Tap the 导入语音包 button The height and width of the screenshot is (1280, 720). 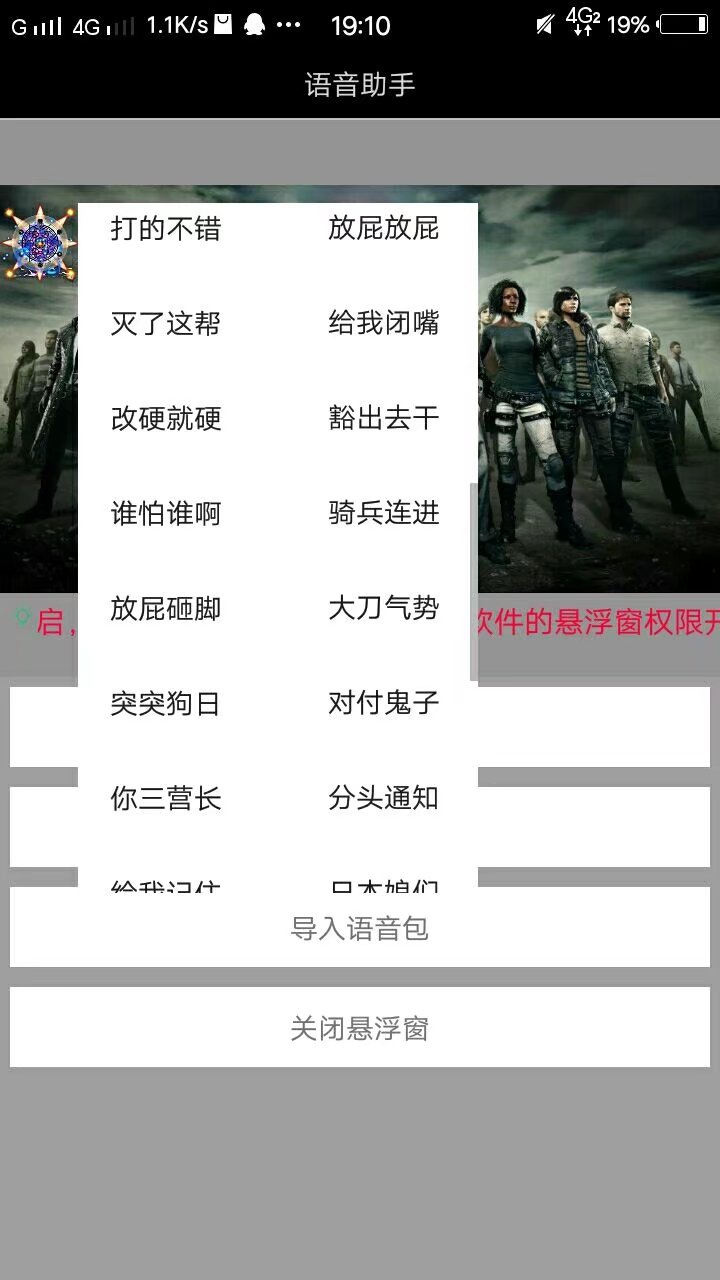point(360,928)
